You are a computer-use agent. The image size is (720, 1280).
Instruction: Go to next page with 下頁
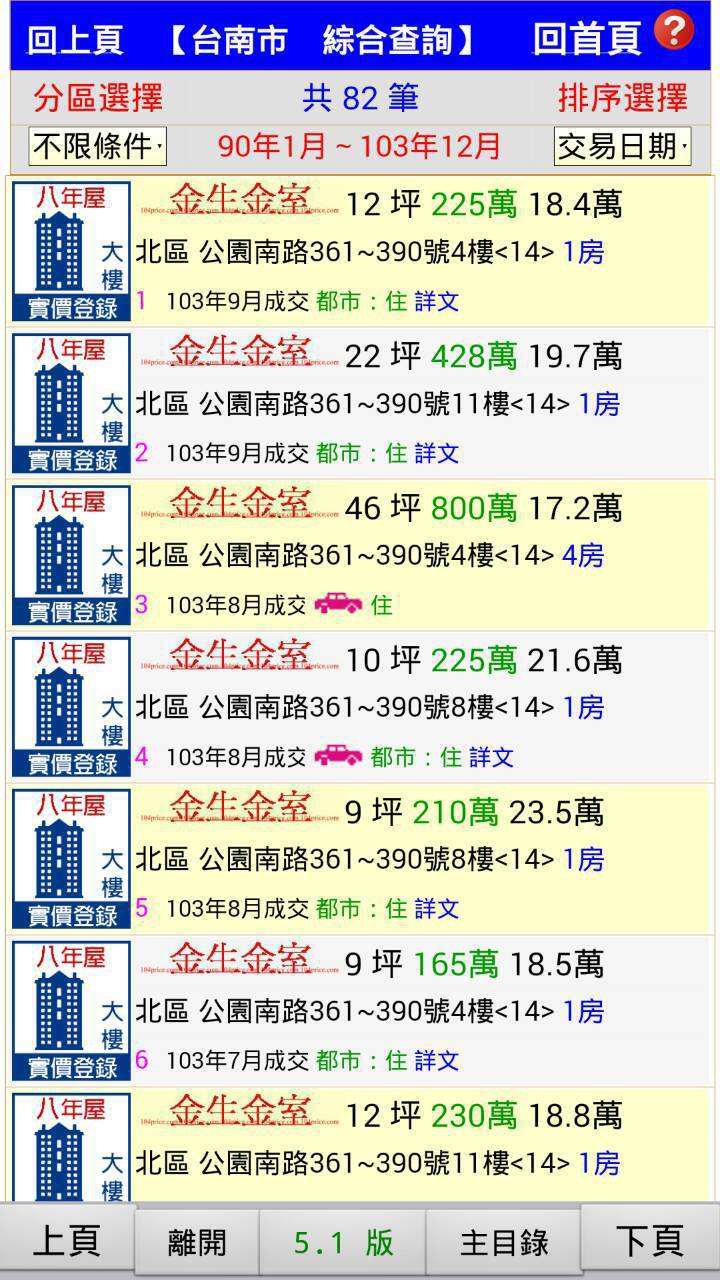point(650,1240)
